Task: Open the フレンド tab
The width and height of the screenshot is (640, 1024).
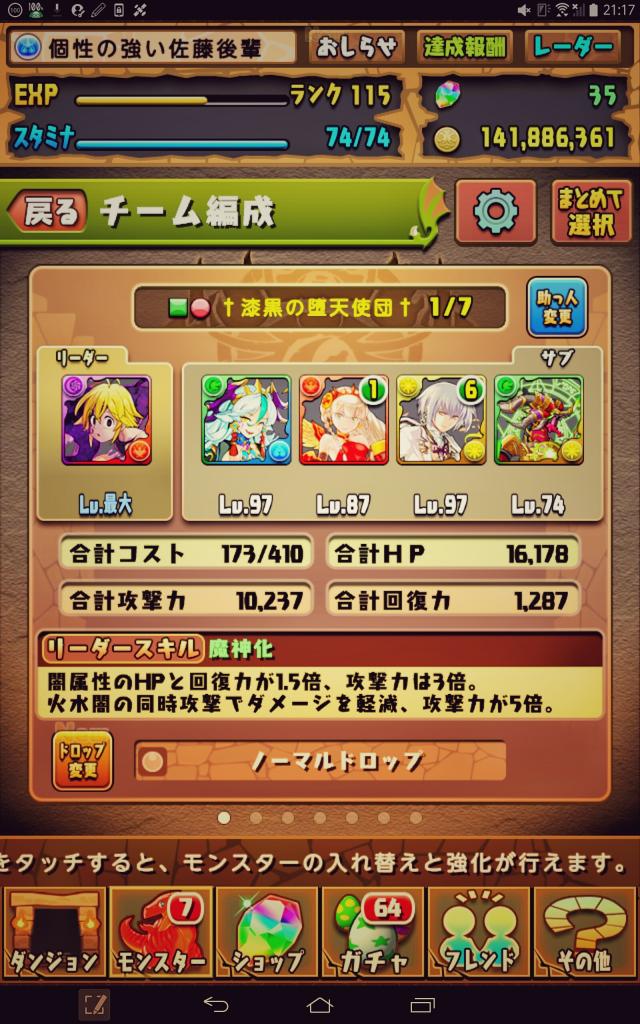Action: coord(479,932)
